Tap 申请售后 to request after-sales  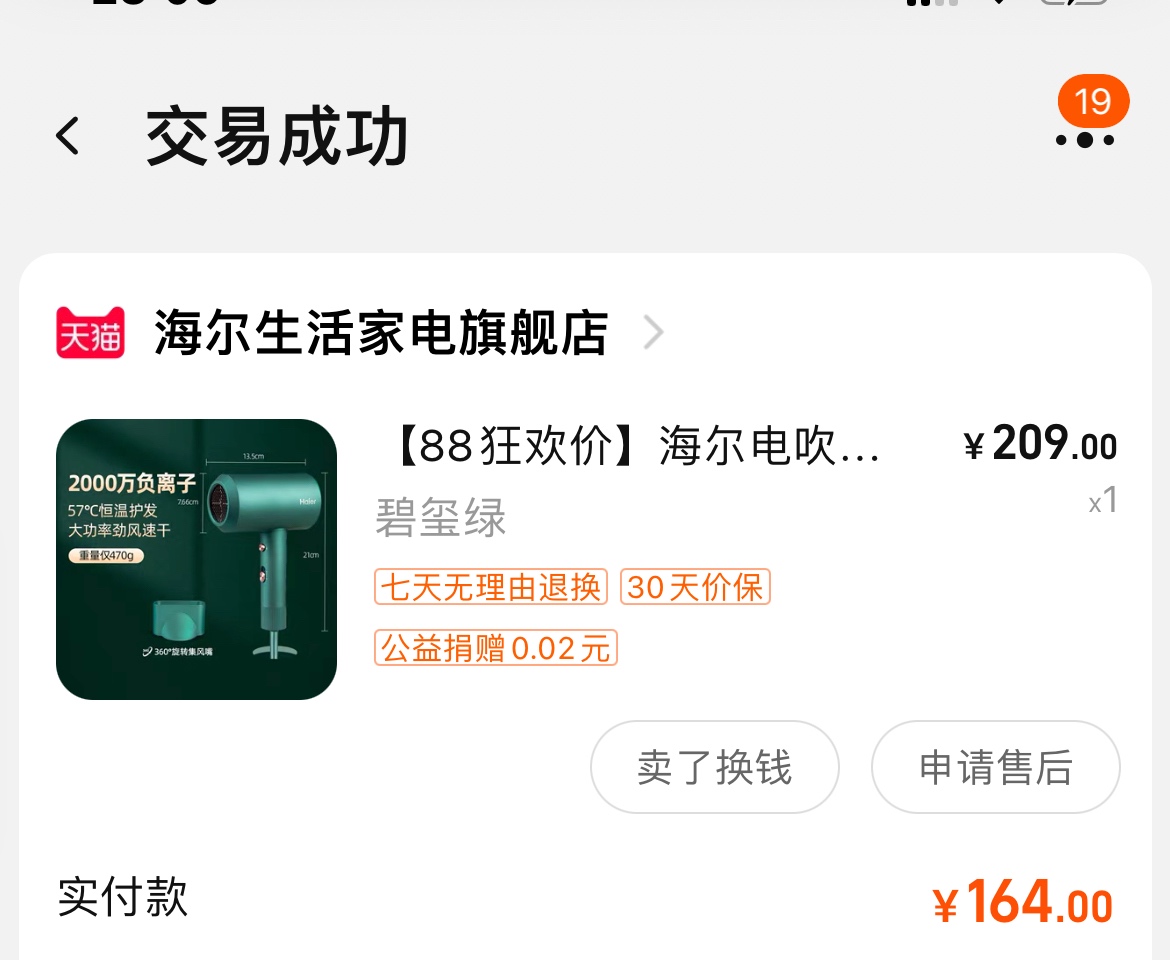pyautogui.click(x=995, y=768)
